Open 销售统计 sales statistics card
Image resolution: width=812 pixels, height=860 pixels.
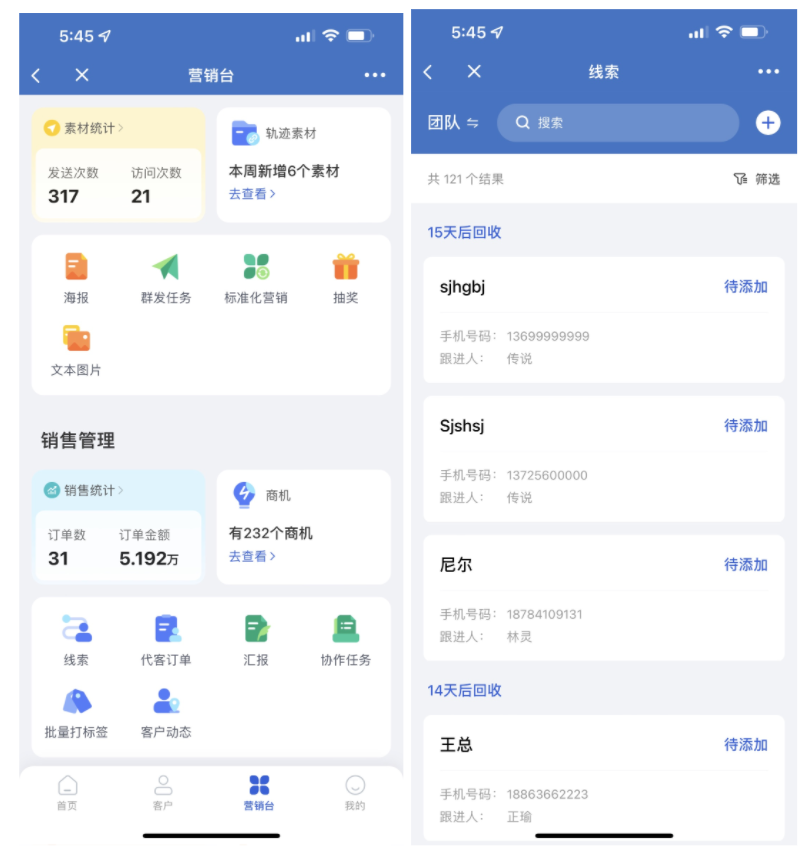[84, 490]
